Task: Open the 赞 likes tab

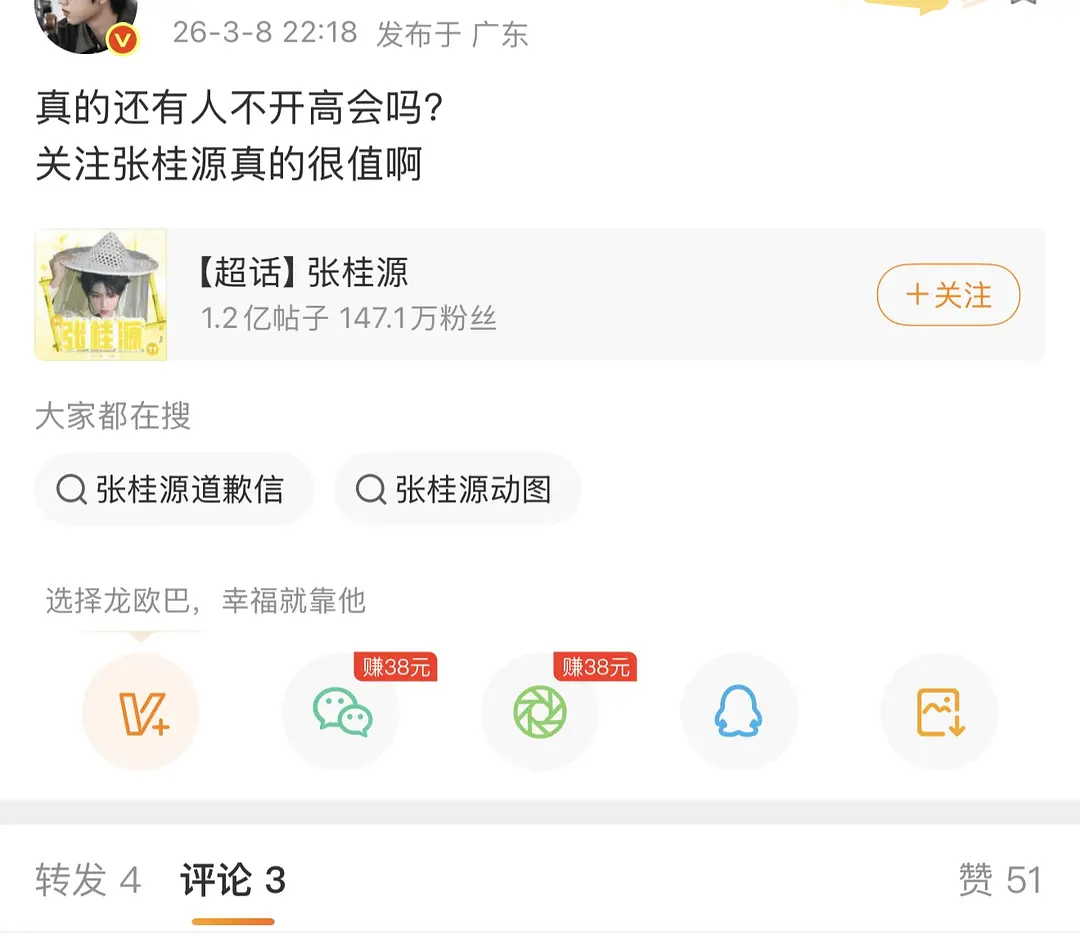Action: tap(1000, 880)
